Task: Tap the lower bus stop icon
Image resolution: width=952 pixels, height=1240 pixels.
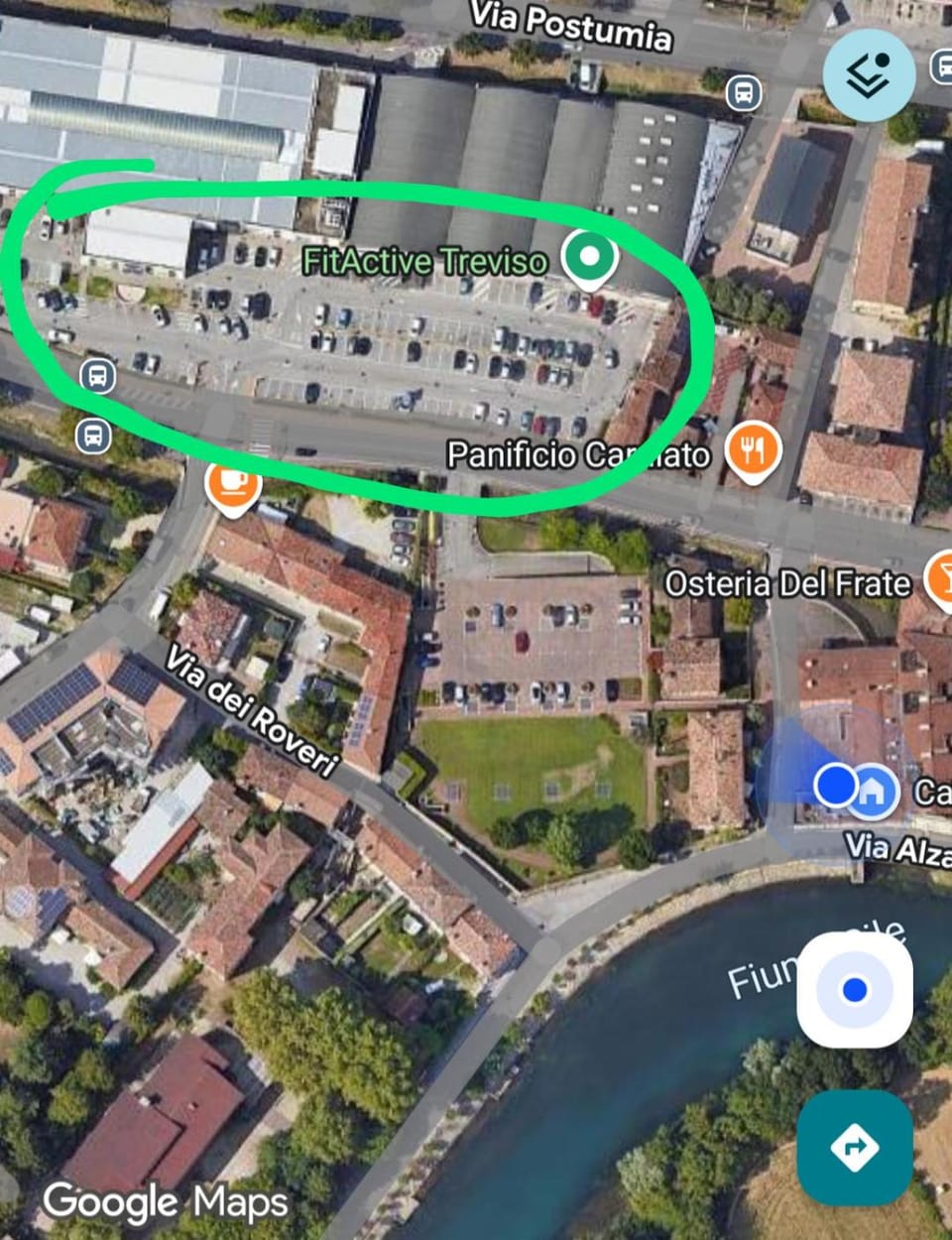Action: point(92,436)
